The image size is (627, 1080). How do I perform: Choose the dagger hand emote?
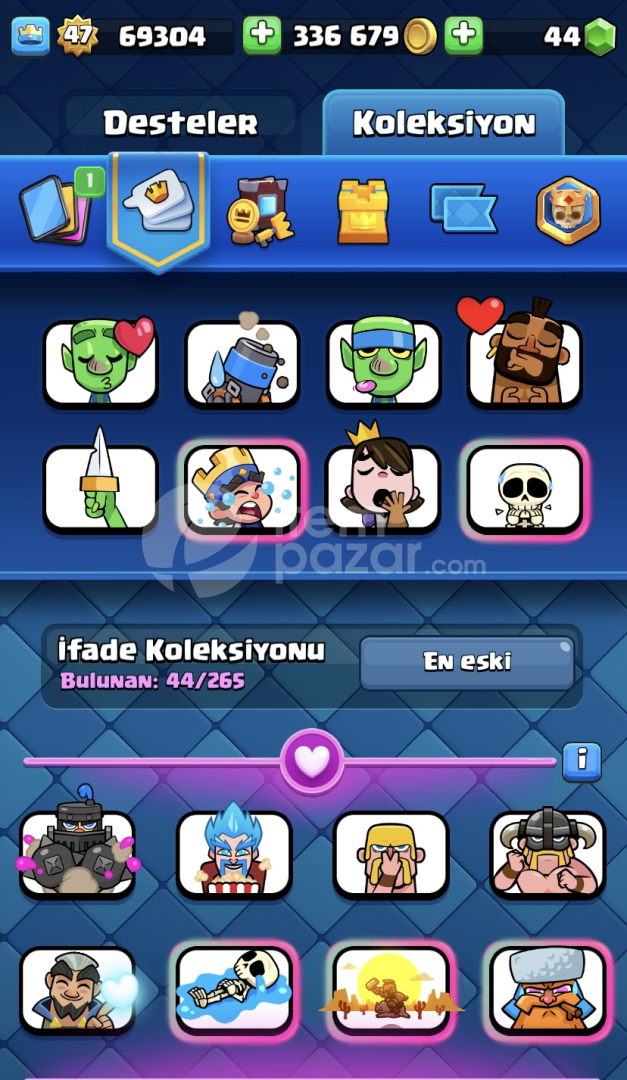click(101, 482)
